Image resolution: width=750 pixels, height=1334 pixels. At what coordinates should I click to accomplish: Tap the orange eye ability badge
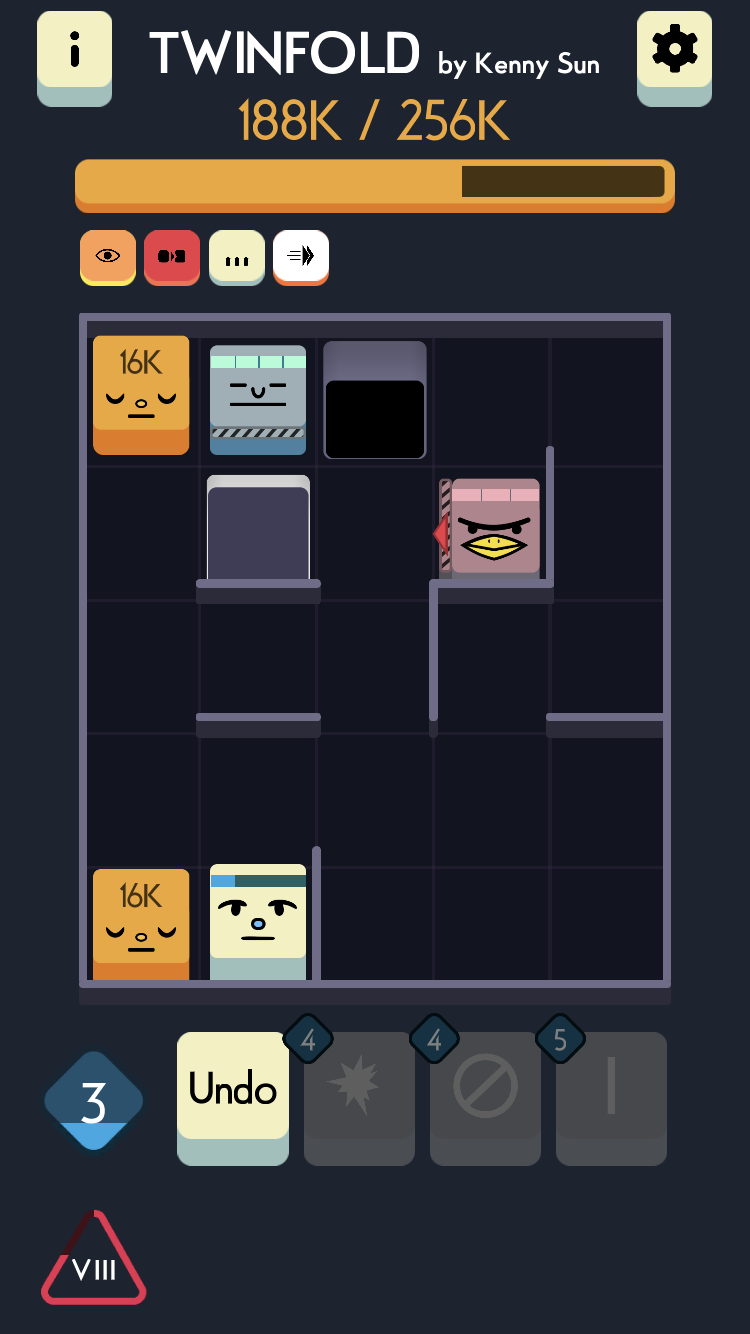tap(108, 258)
